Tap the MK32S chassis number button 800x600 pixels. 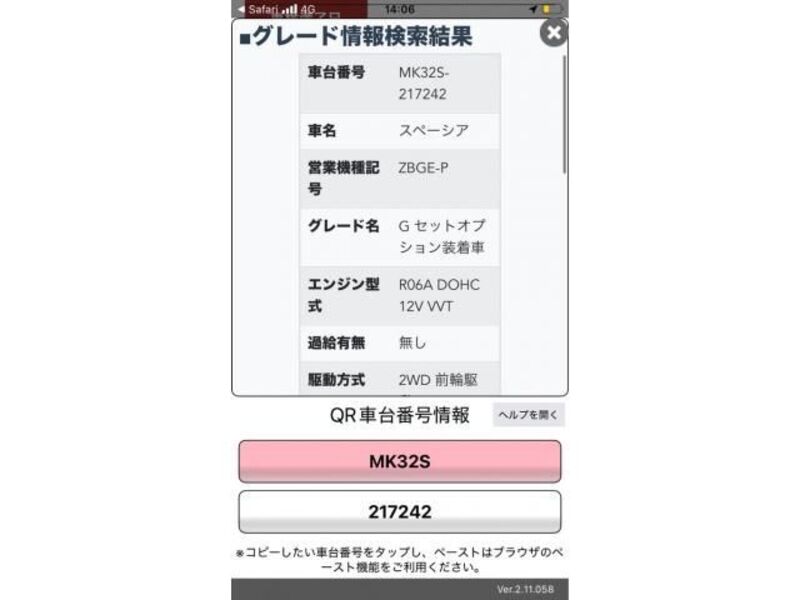[x=399, y=462]
